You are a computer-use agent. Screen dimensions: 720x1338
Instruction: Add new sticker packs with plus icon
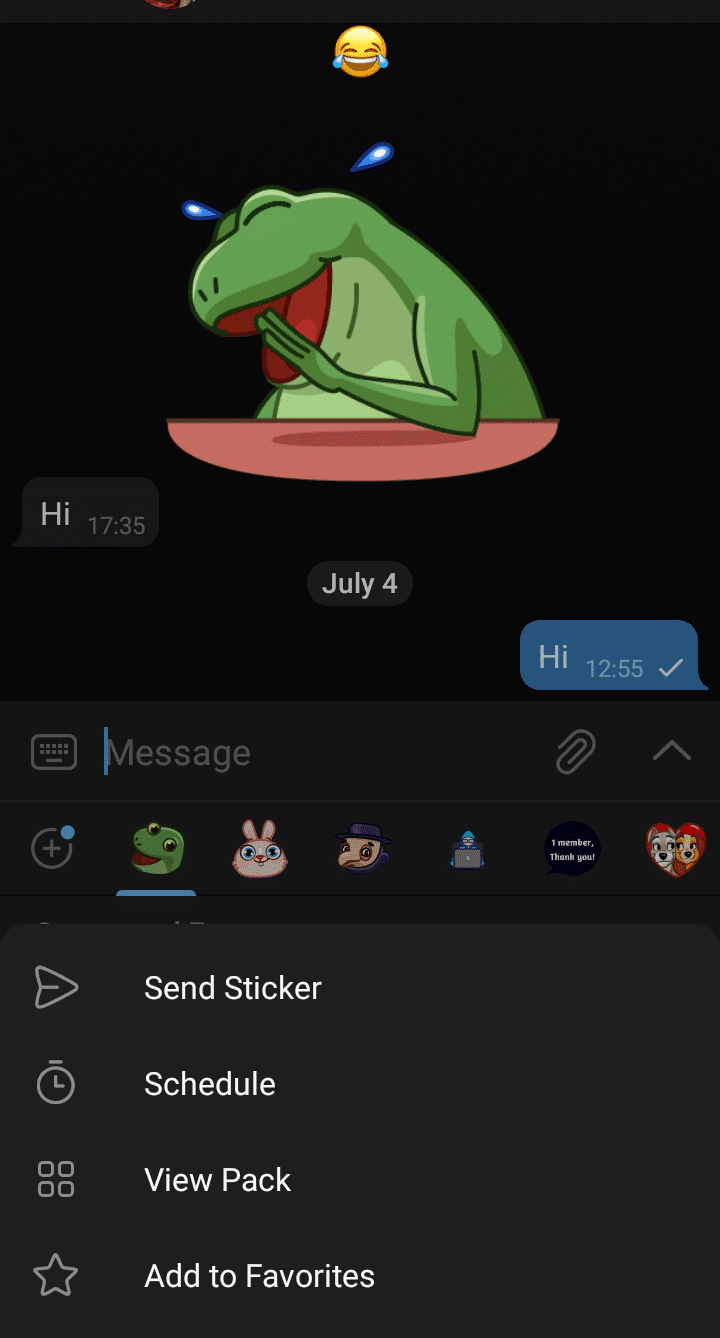click(53, 849)
